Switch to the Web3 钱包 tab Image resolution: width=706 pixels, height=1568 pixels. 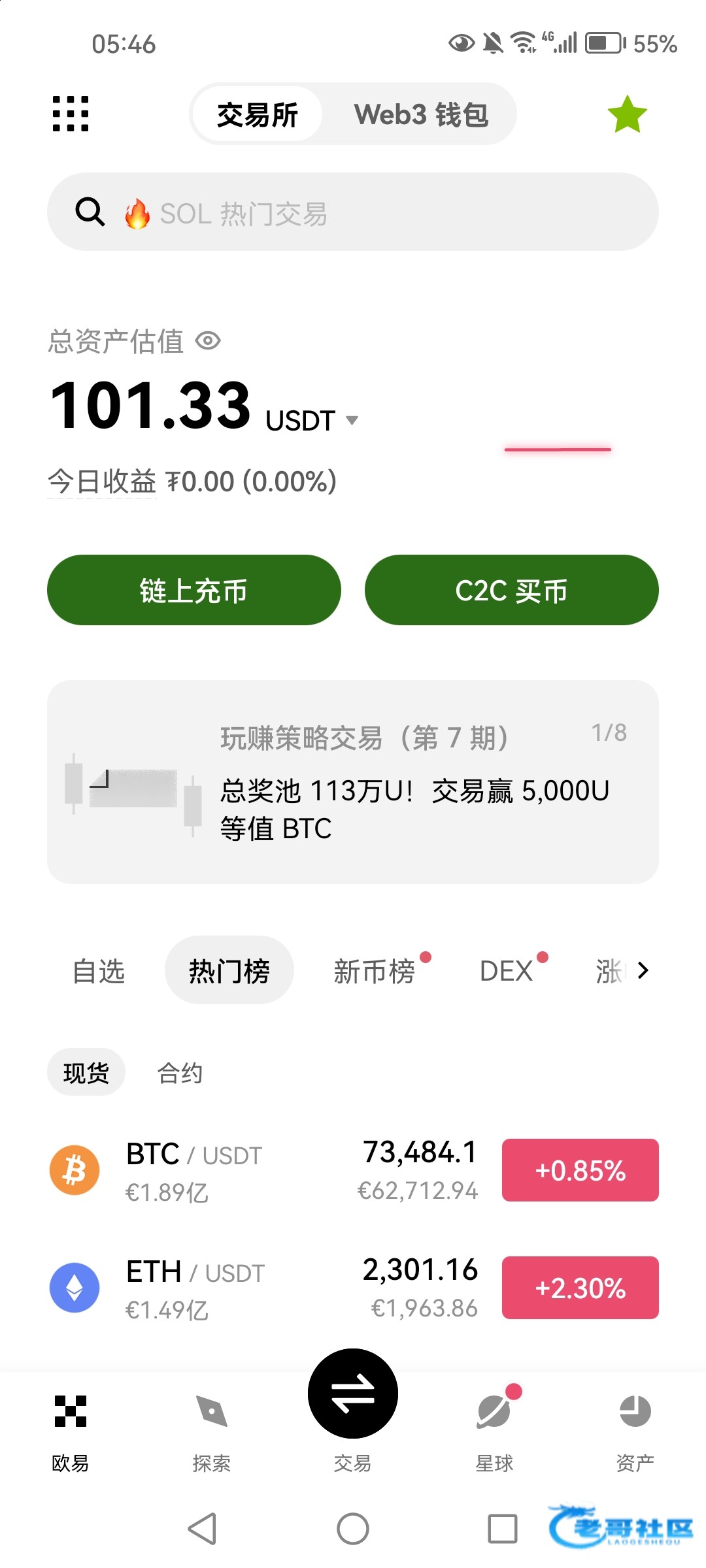click(x=421, y=114)
